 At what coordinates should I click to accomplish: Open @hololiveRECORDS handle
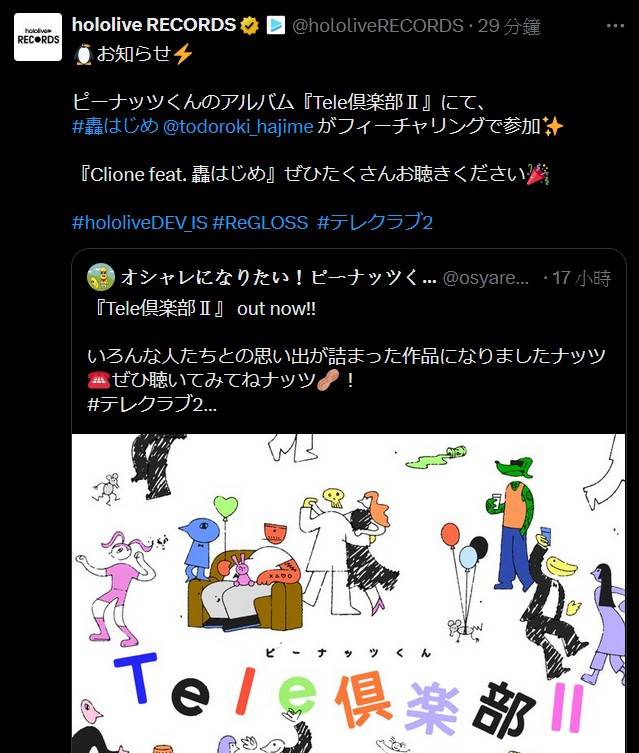pos(378,25)
